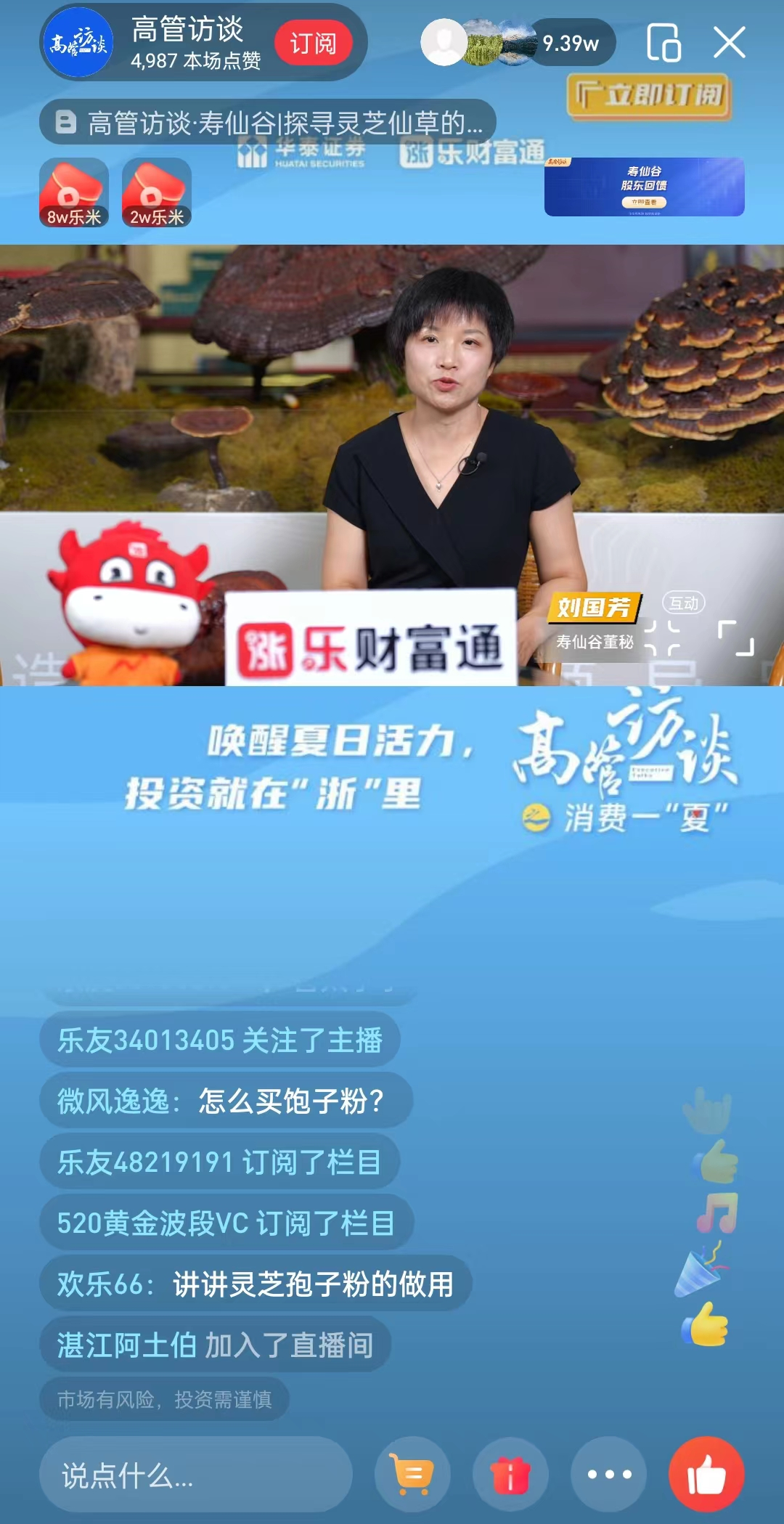Tap the 互动 button on the video
784x1524 pixels.
(683, 603)
